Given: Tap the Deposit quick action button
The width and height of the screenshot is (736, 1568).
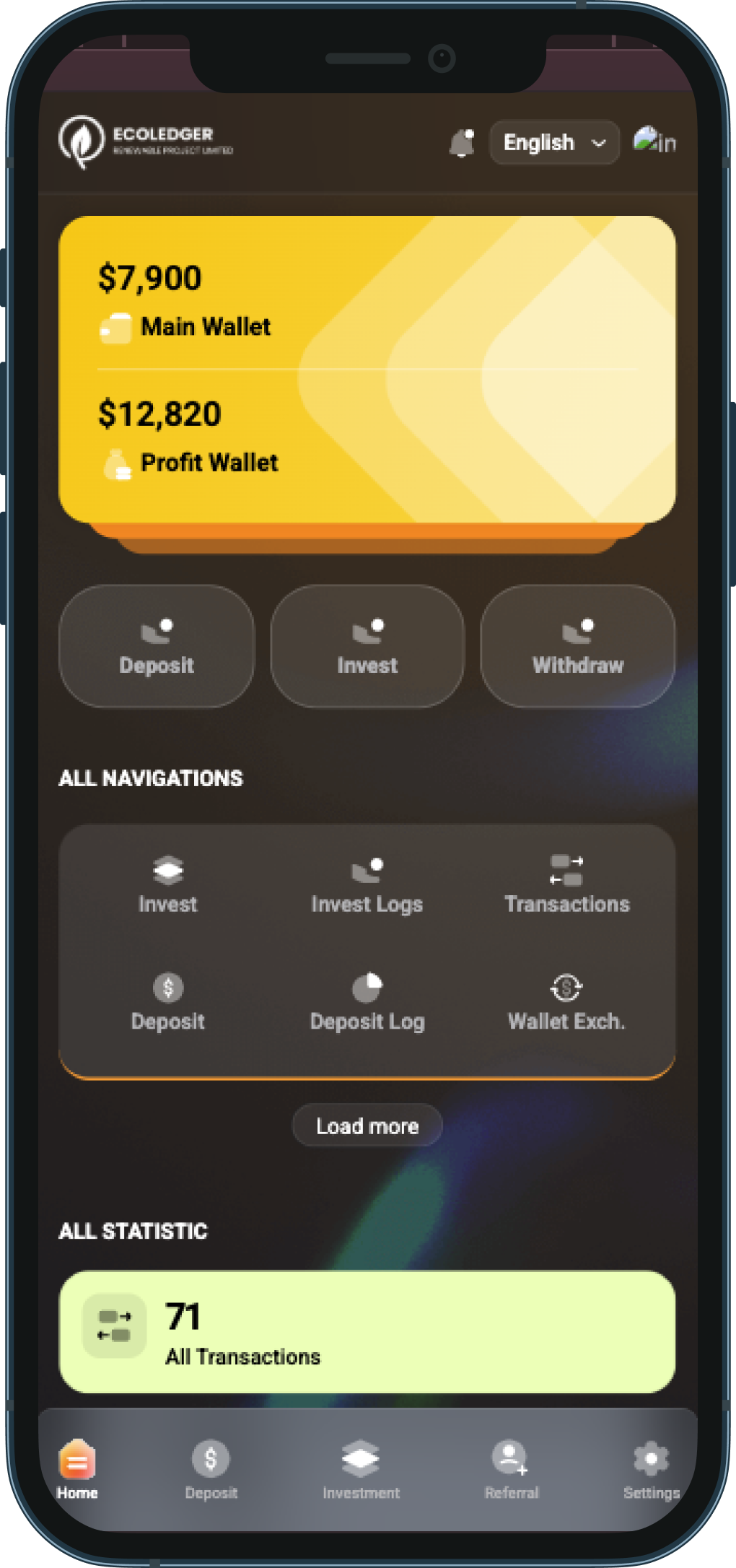Looking at the screenshot, I should tap(156, 645).
